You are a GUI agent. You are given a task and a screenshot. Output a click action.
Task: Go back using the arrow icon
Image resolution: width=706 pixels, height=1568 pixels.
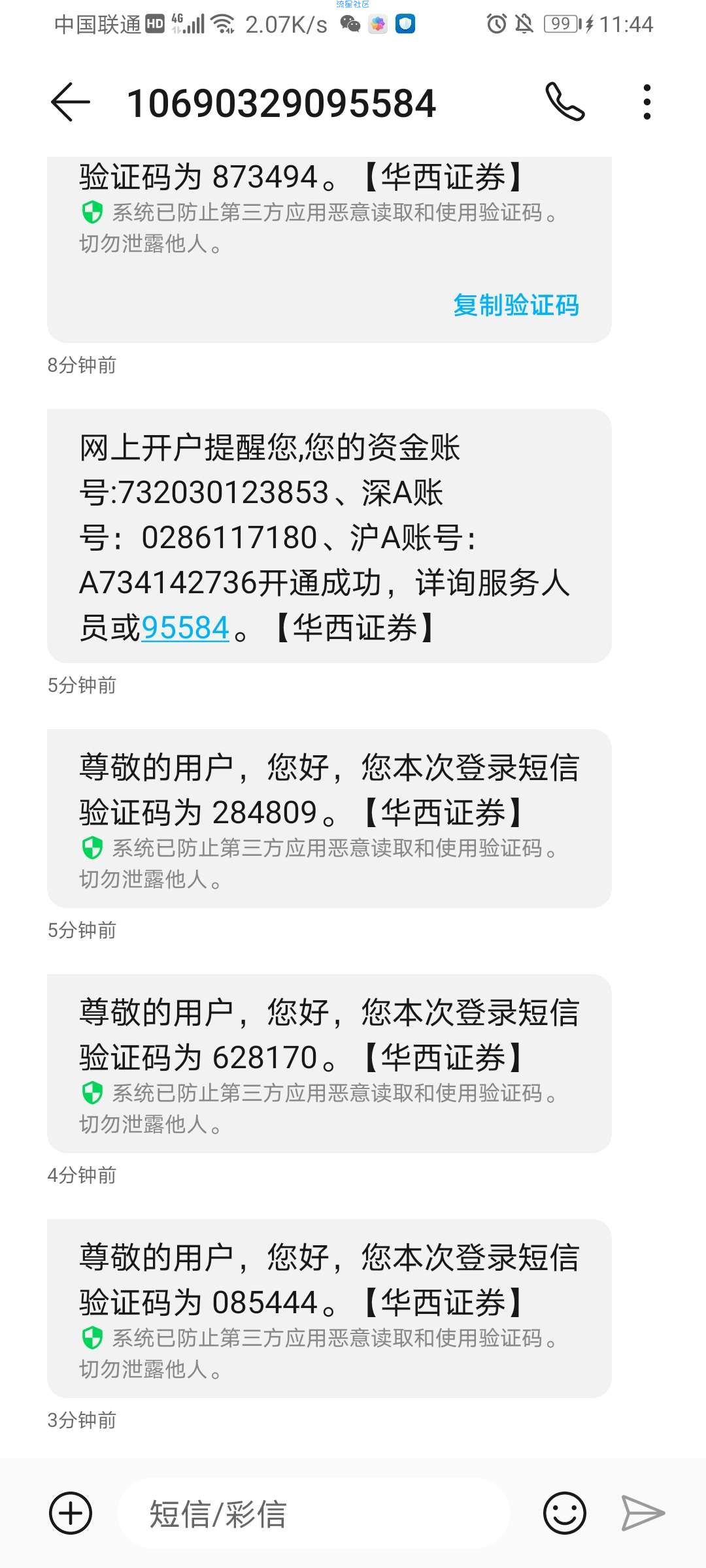click(70, 102)
